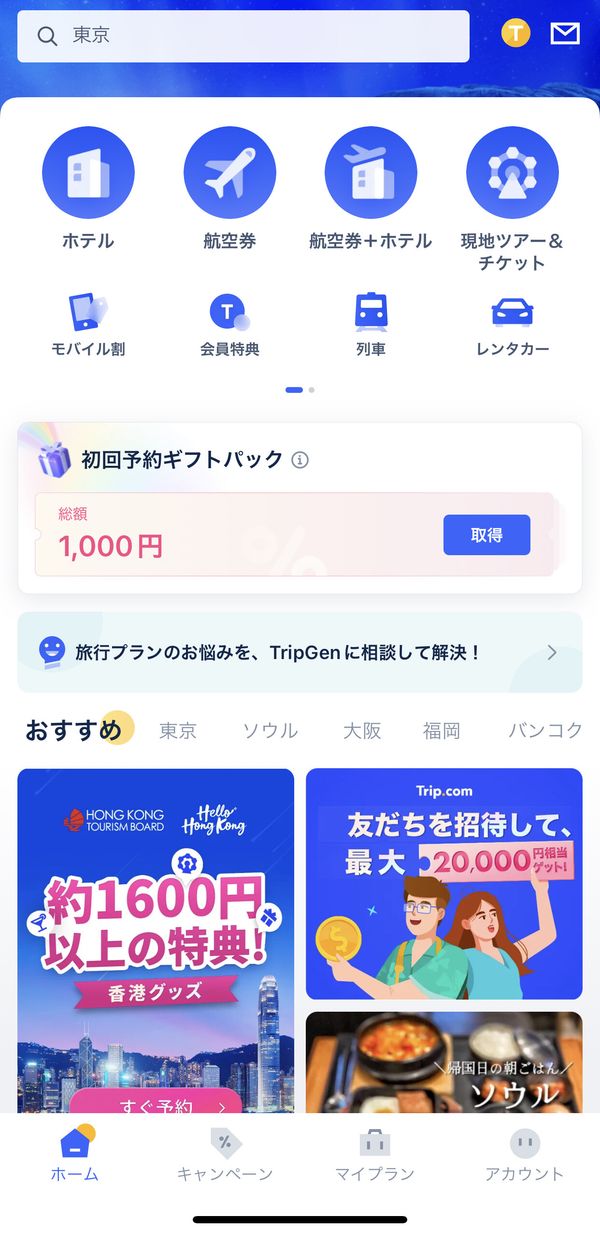The width and height of the screenshot is (600, 1235).
Task: View 会員特典 member benefits
Action: pos(229,325)
